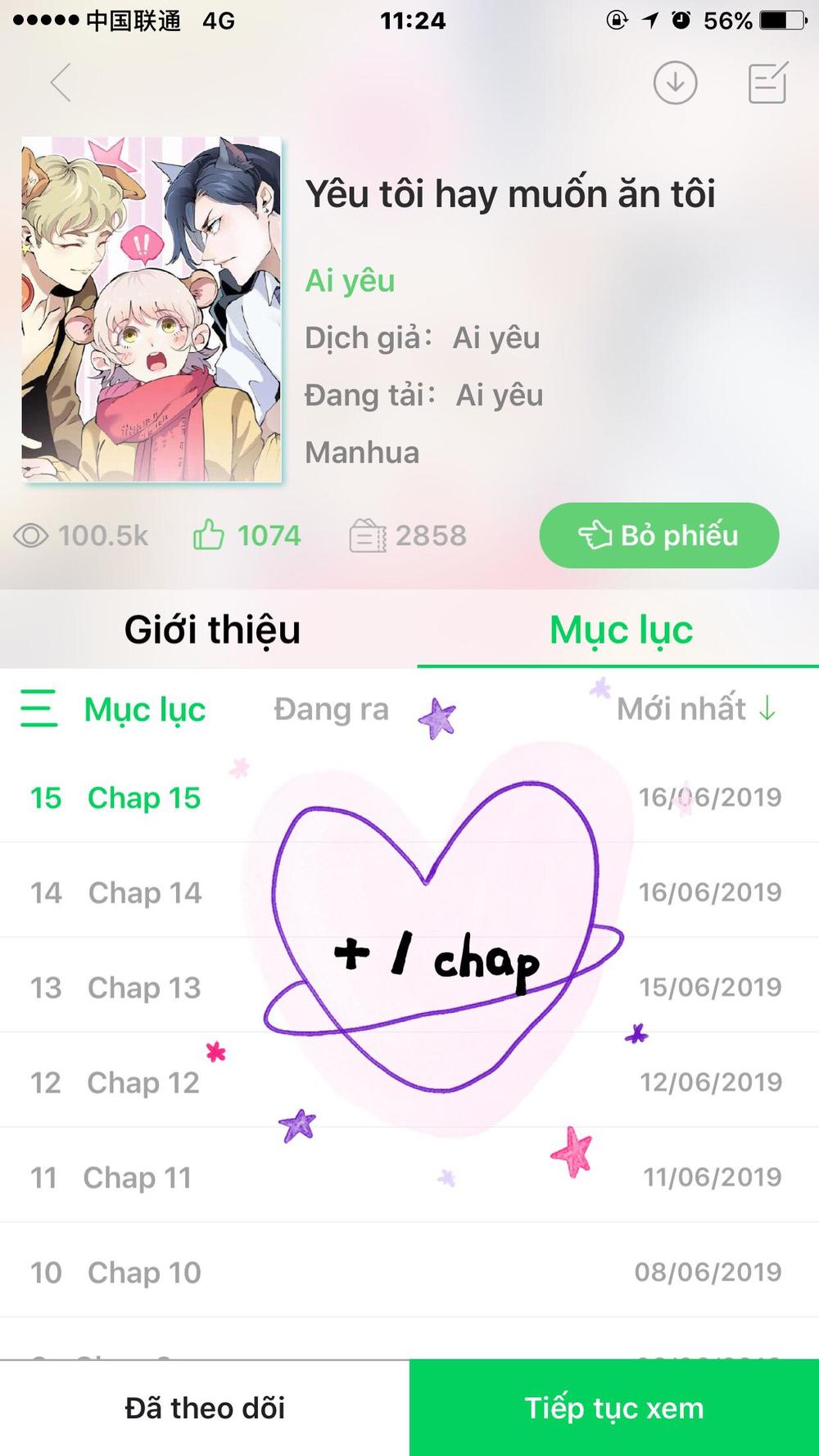
Task: Open Chap 12
Action: click(144, 1083)
